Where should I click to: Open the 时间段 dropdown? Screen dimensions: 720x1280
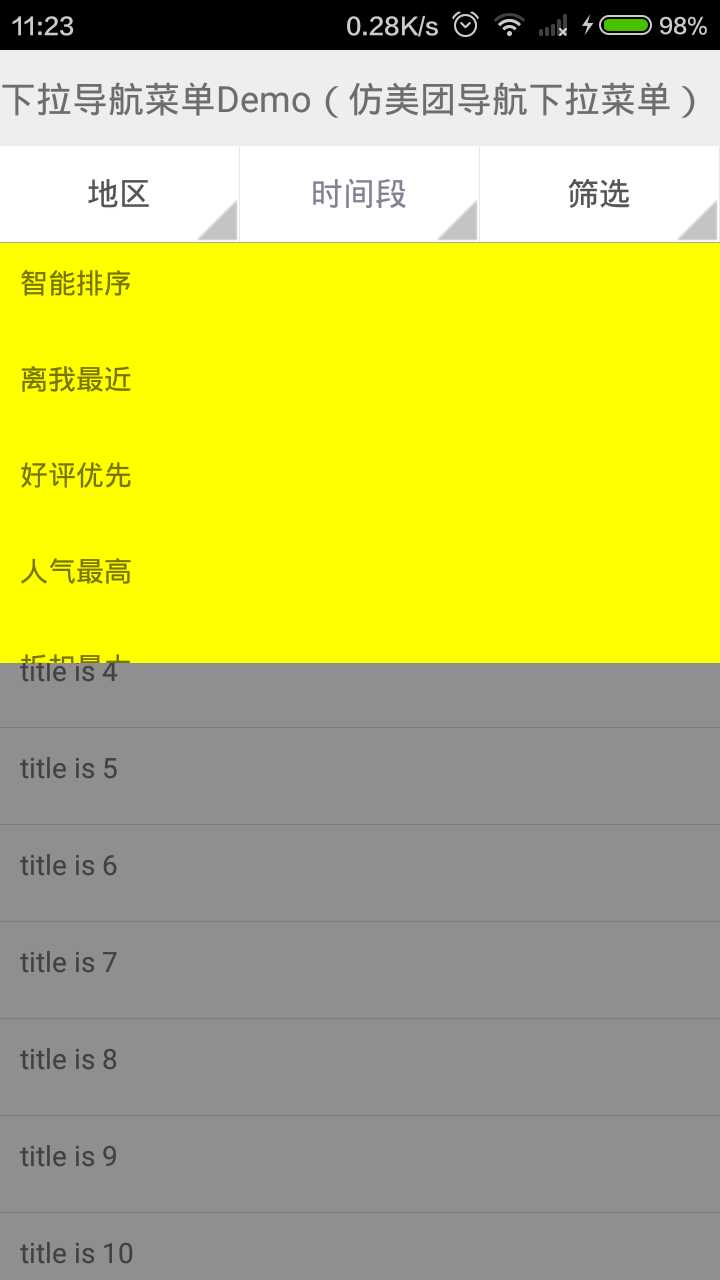(359, 194)
